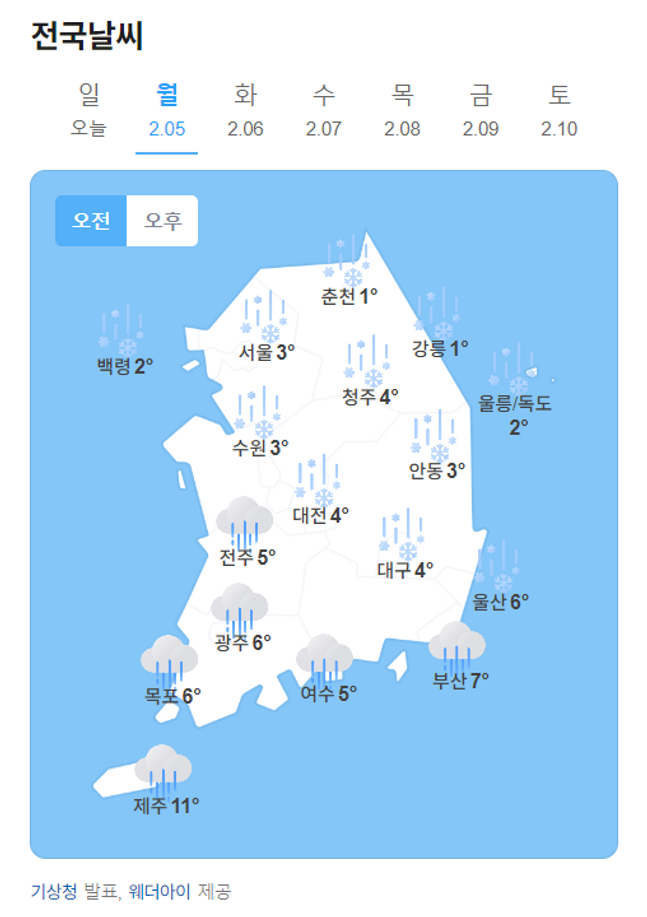Switch to the 금 2.09 day tab
Screen dimensions: 647x917
click(x=481, y=111)
